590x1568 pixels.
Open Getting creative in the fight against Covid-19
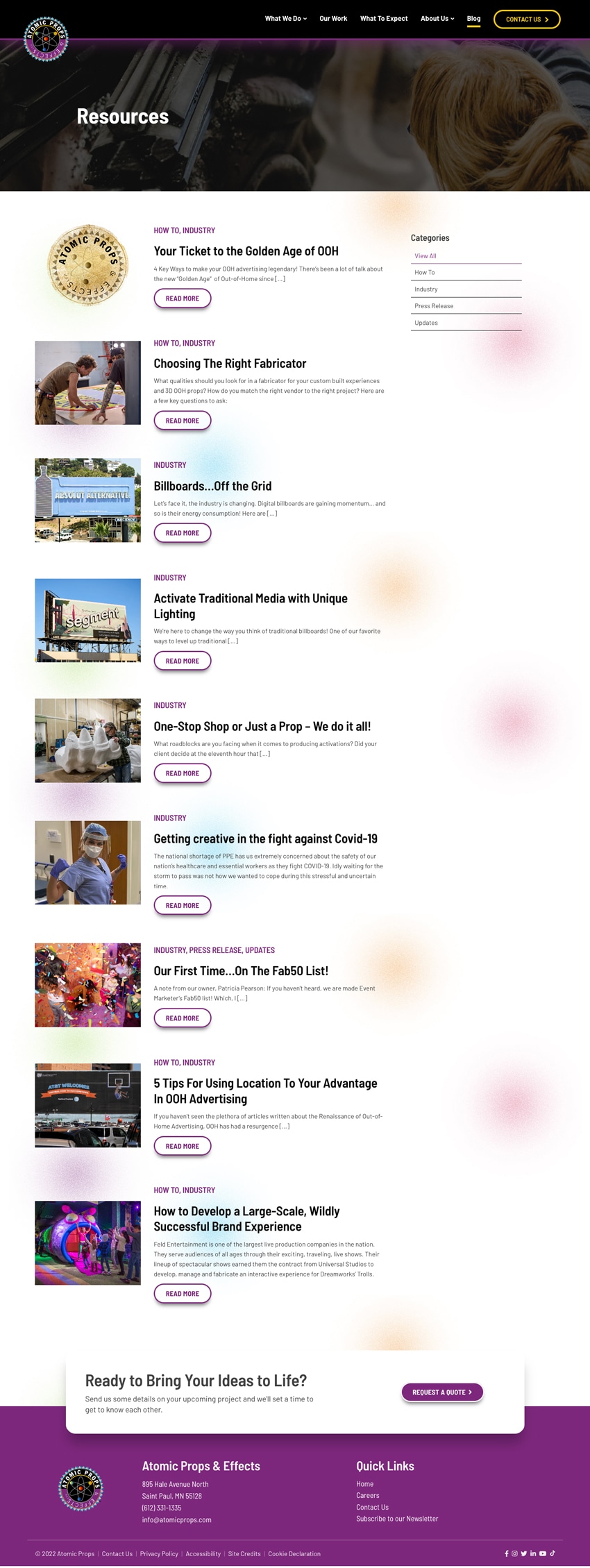pyautogui.click(x=265, y=838)
